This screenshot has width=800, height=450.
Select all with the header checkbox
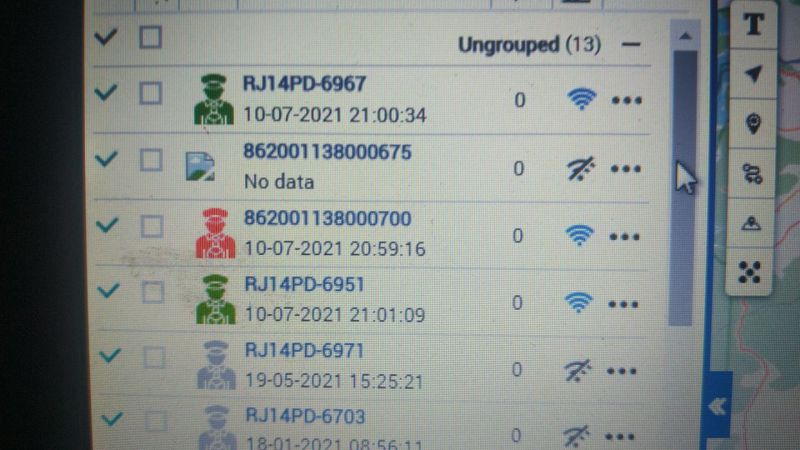click(x=150, y=38)
